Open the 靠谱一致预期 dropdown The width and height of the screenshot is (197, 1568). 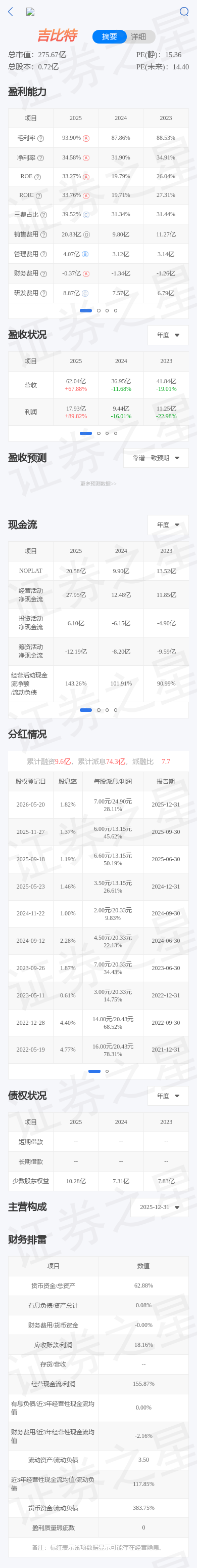click(x=156, y=458)
